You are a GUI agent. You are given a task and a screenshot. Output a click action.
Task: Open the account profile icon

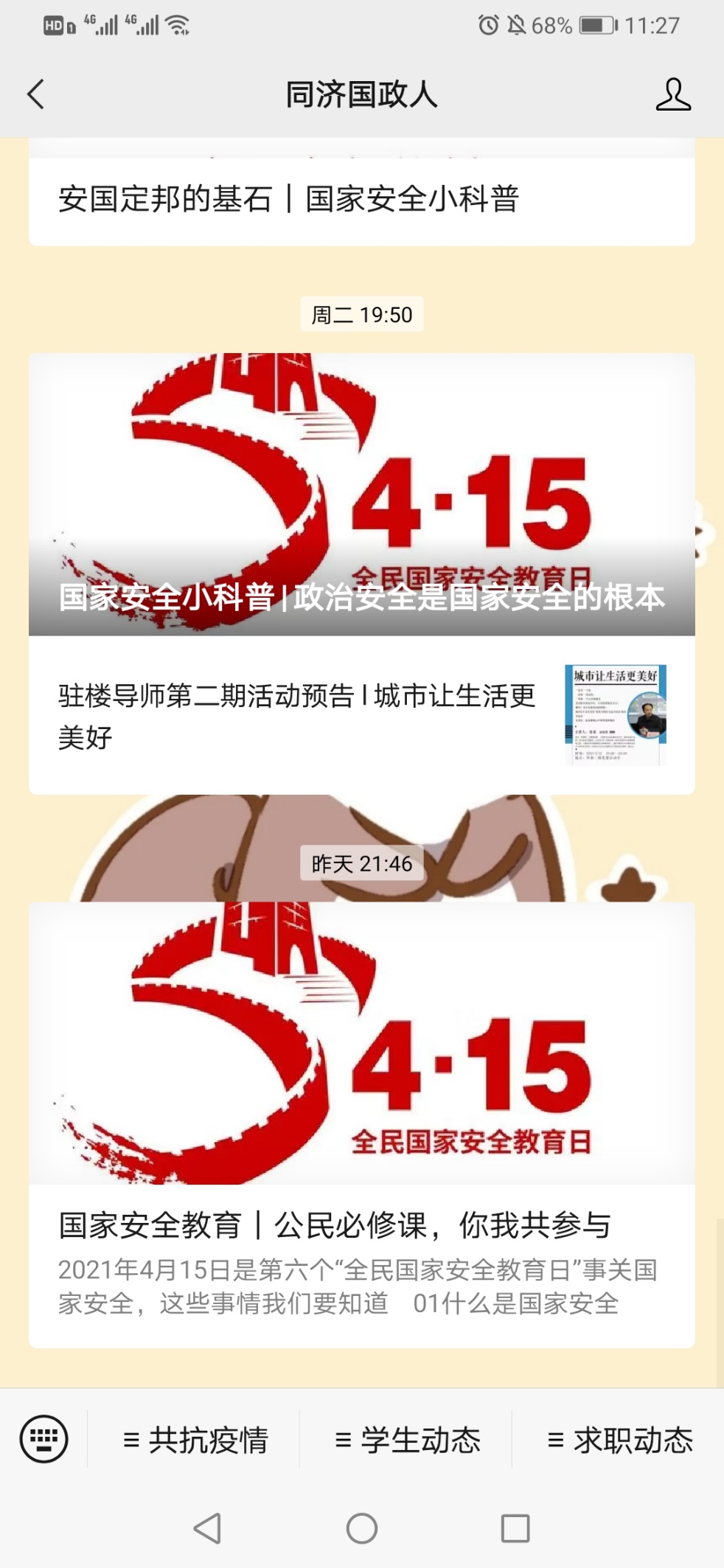[x=673, y=94]
